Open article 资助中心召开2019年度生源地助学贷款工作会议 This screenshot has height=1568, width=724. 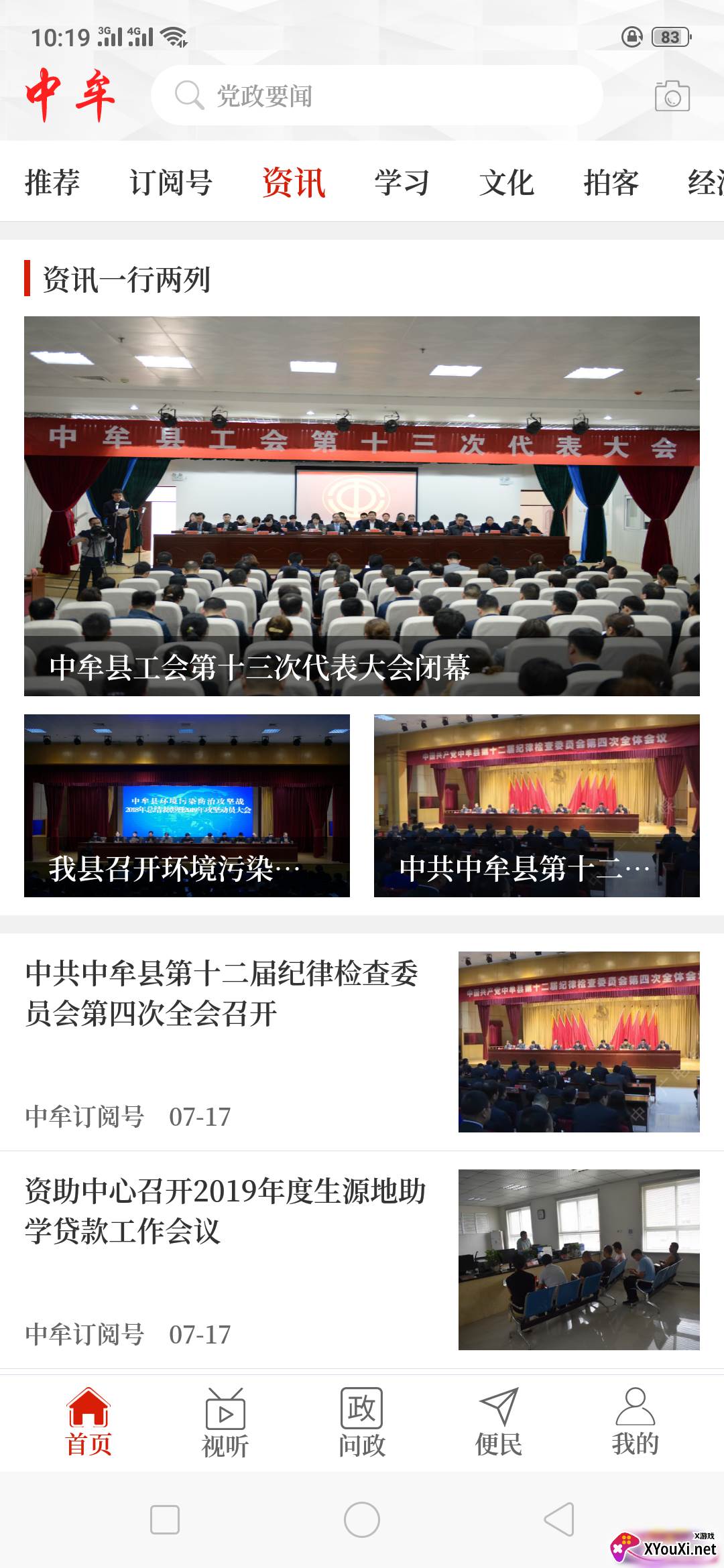pos(362,1260)
